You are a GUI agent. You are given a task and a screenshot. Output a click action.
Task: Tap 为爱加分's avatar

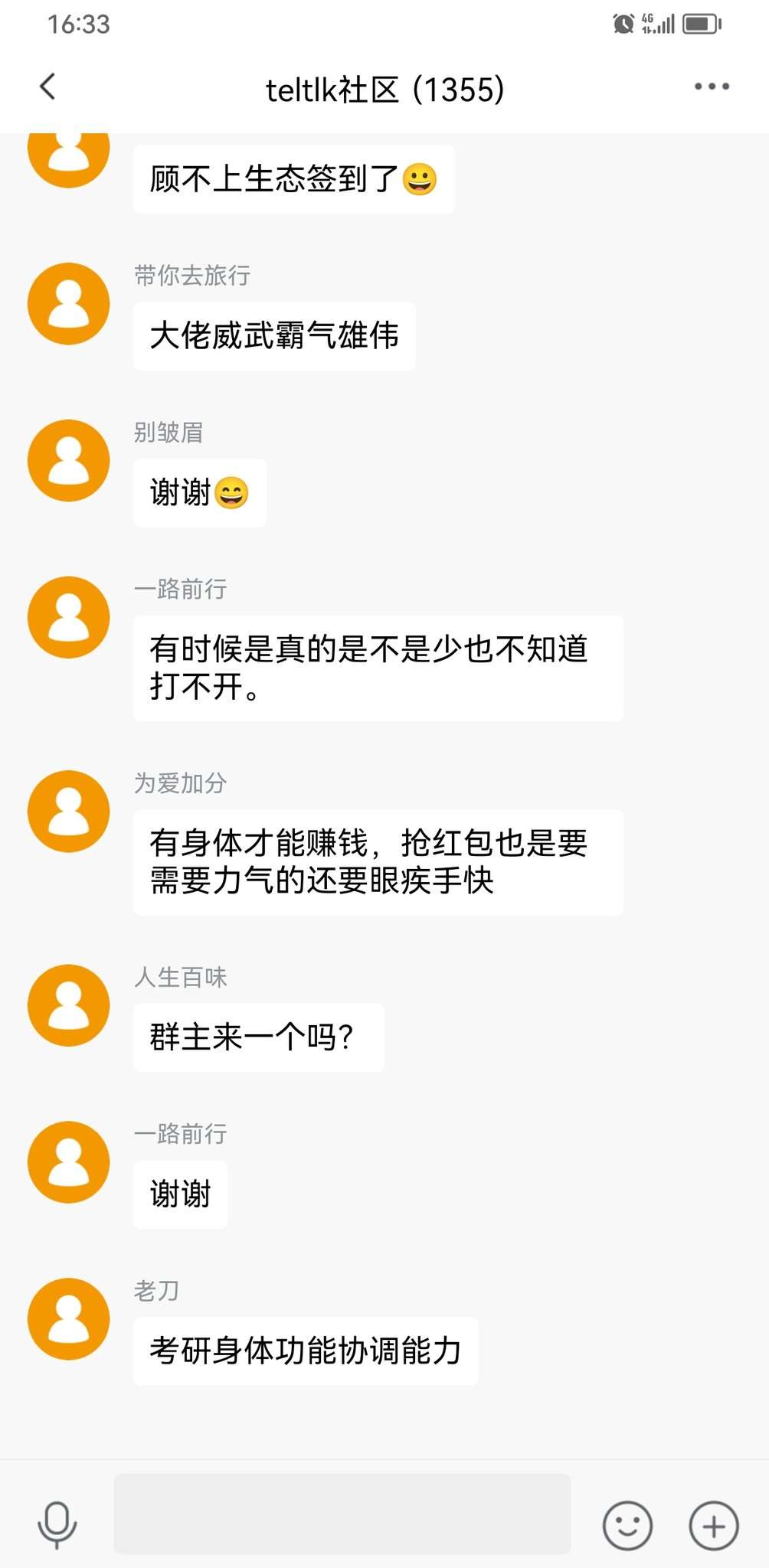point(69,812)
